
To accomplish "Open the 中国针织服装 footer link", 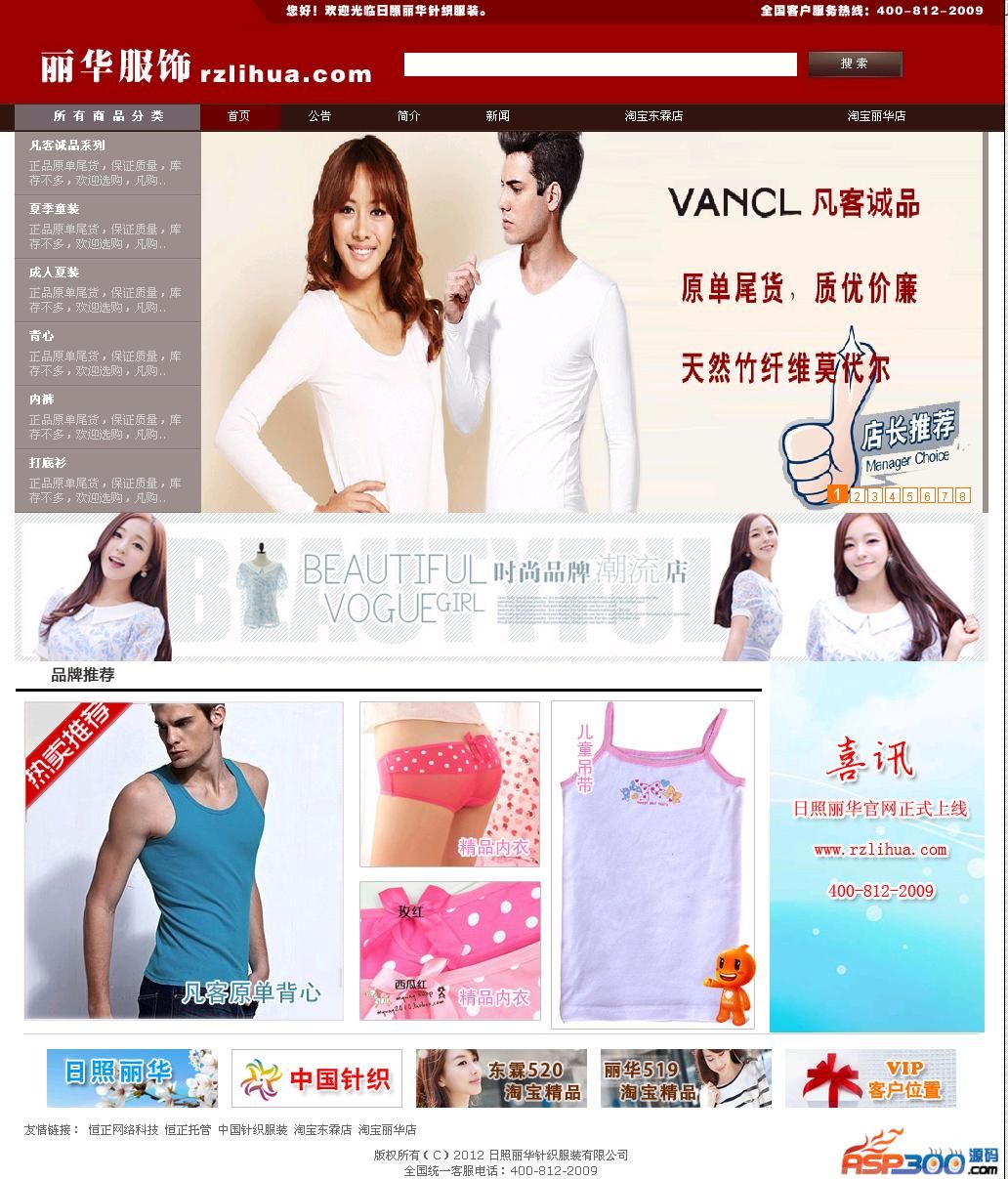I will 252,1130.
